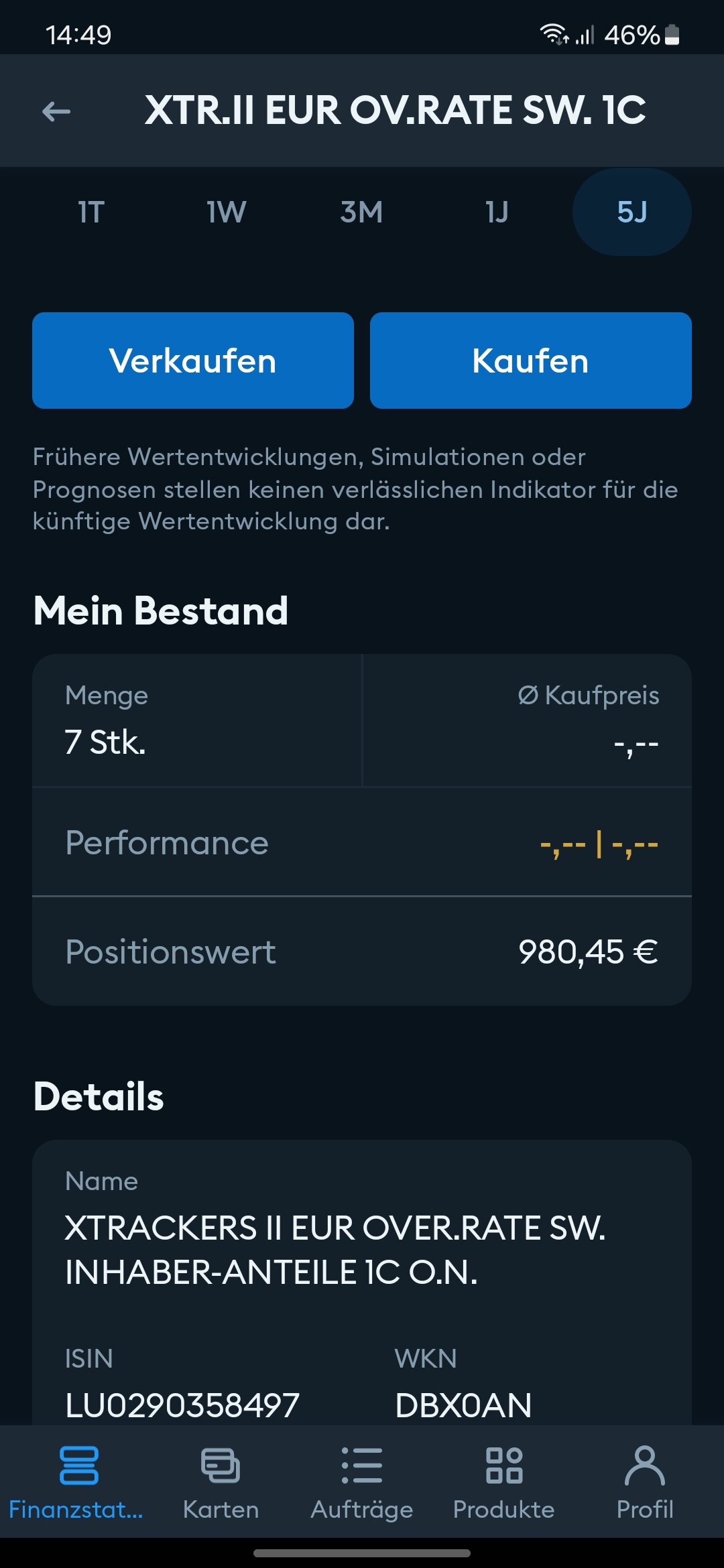Select the 1T chart range
Screen dimensions: 724x1568
pyautogui.click(x=91, y=212)
